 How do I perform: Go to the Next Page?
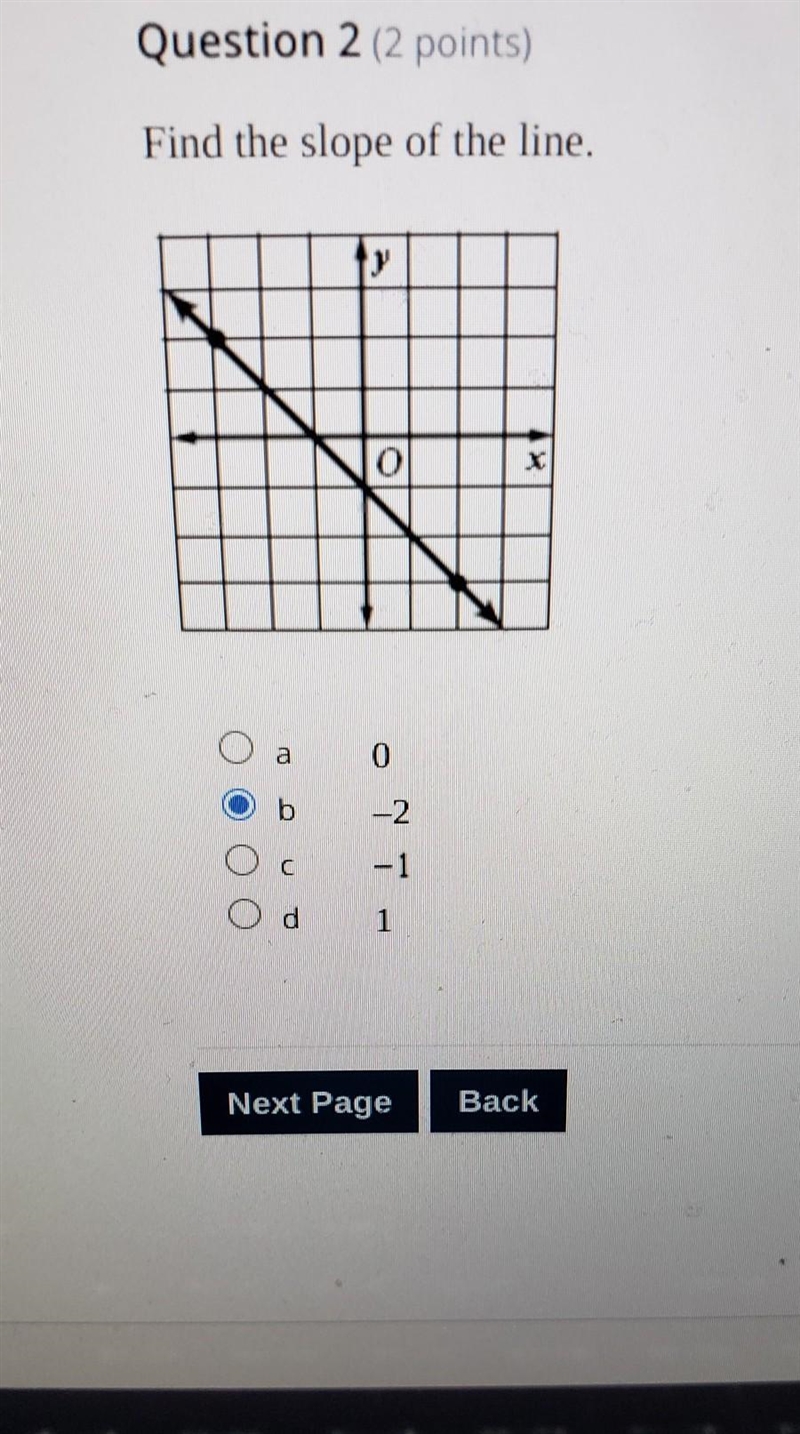[309, 1102]
